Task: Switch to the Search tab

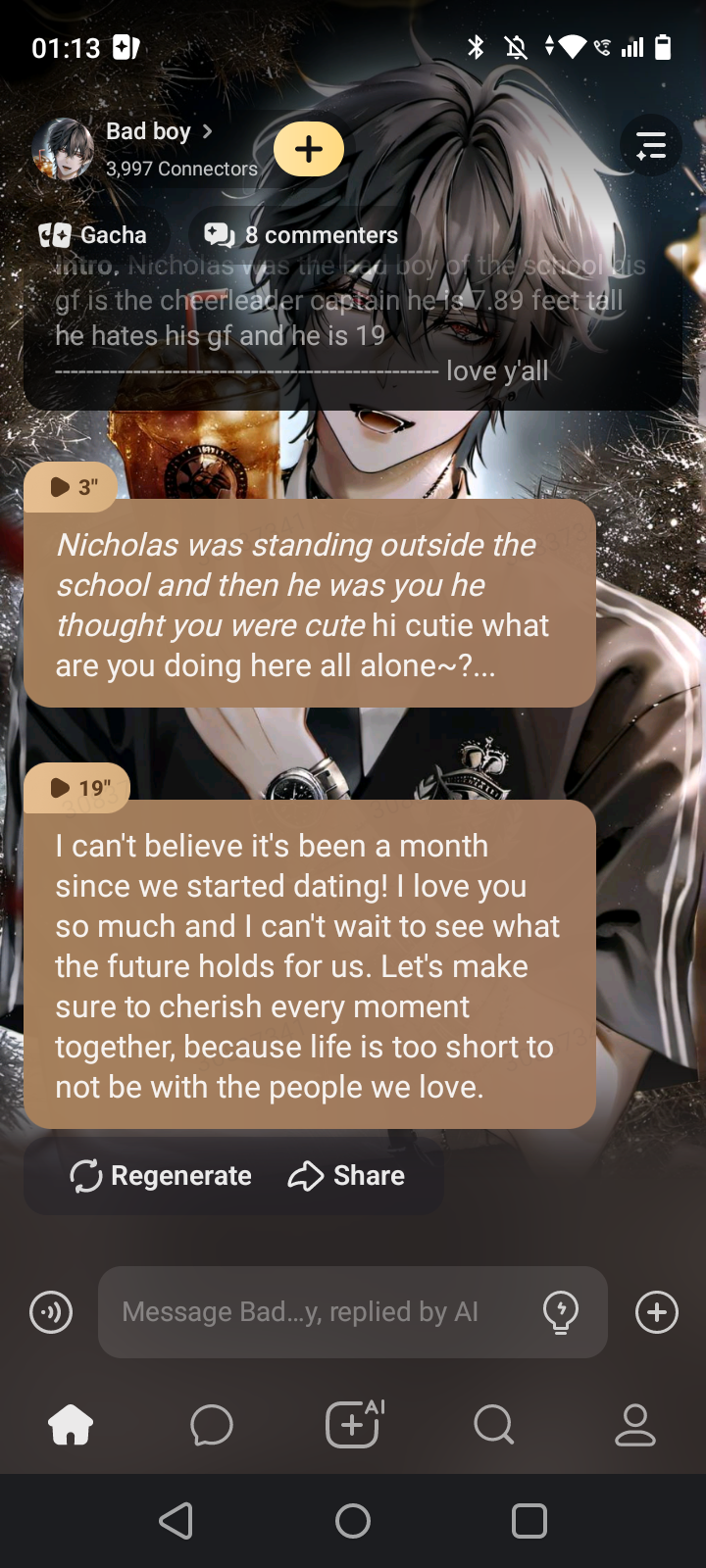Action: point(493,1425)
